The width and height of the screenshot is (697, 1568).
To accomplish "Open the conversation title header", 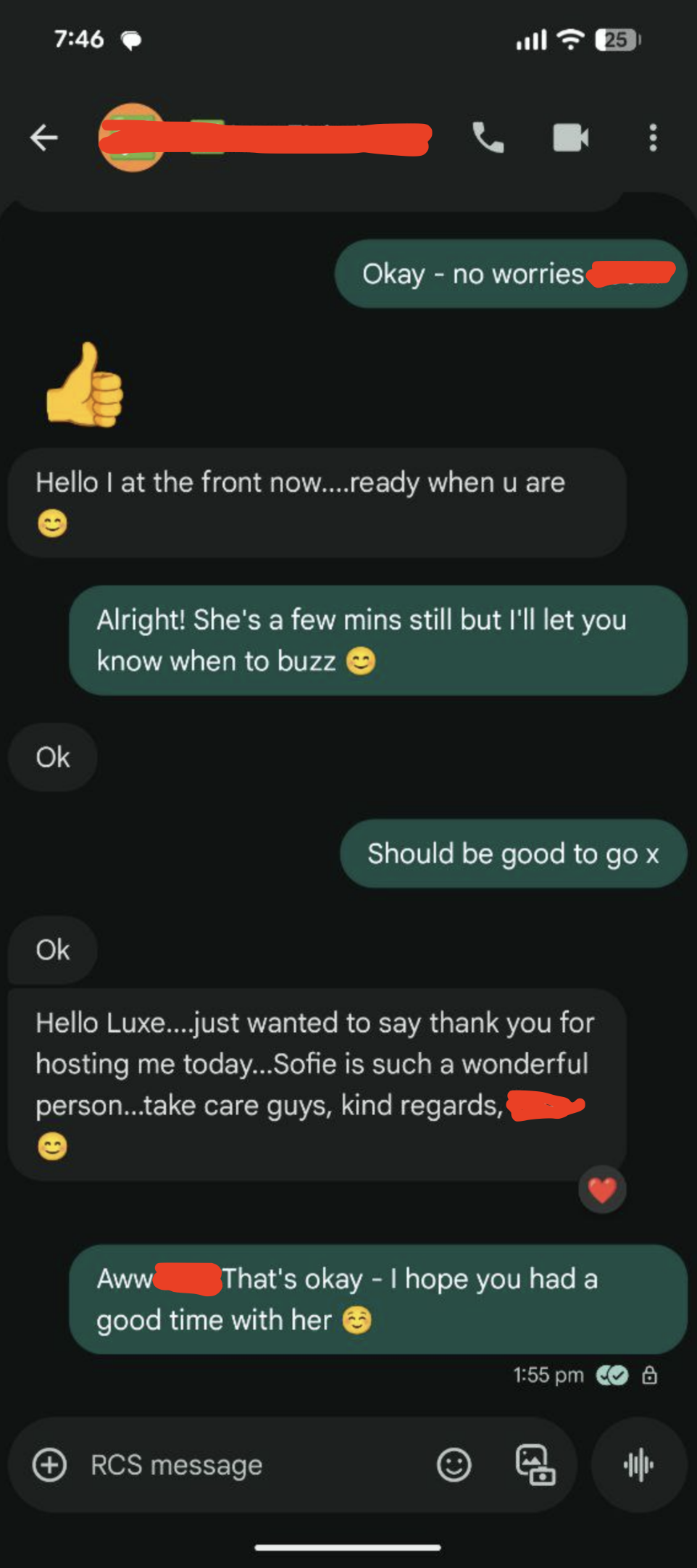I will point(290,138).
